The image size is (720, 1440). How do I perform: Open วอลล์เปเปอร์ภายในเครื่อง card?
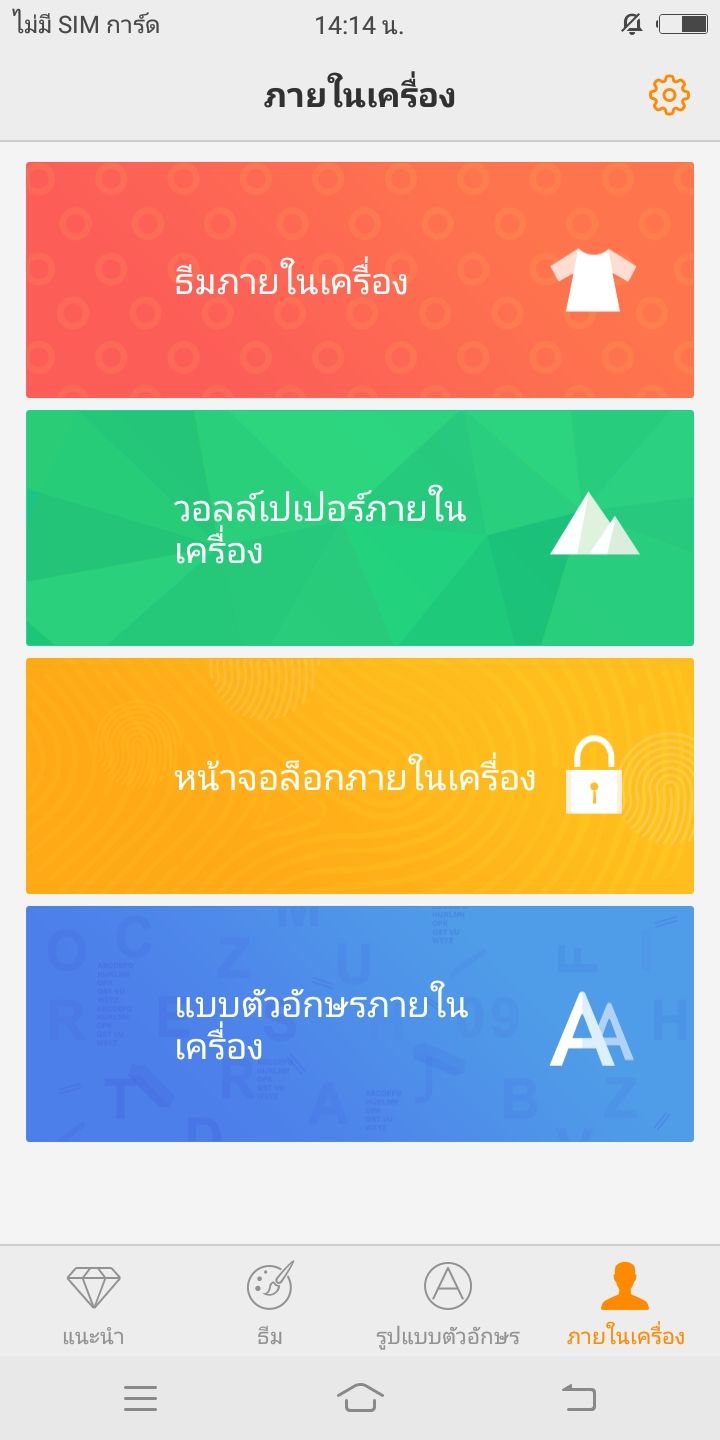tap(360, 528)
